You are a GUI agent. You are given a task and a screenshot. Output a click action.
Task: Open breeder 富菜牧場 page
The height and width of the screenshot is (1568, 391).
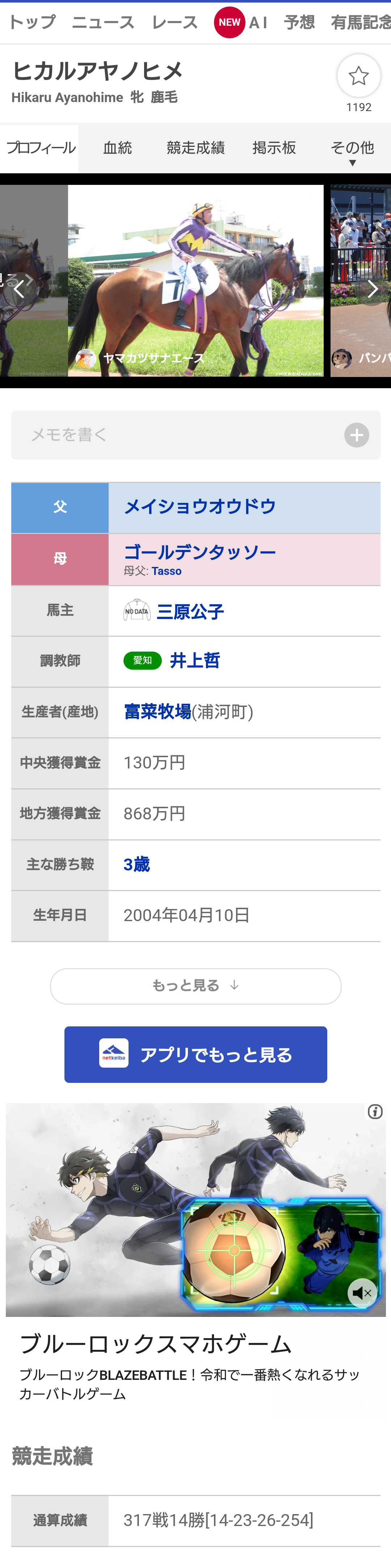158,711
